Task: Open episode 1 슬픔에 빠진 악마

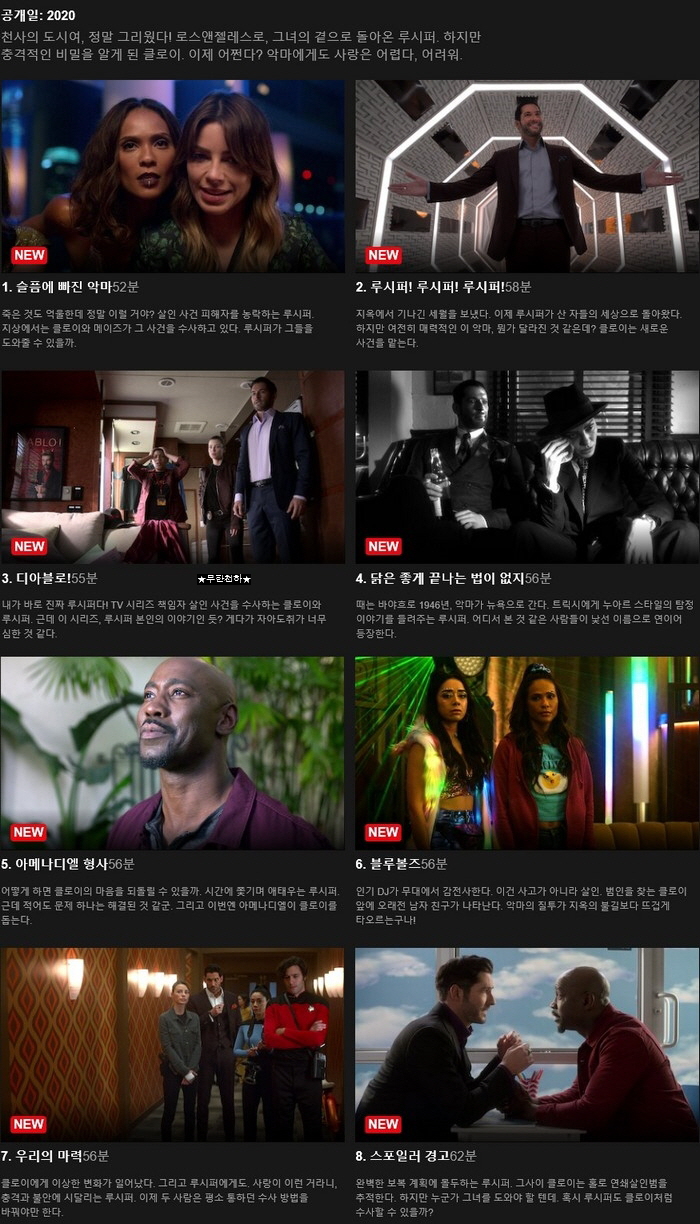Action: [x=173, y=176]
